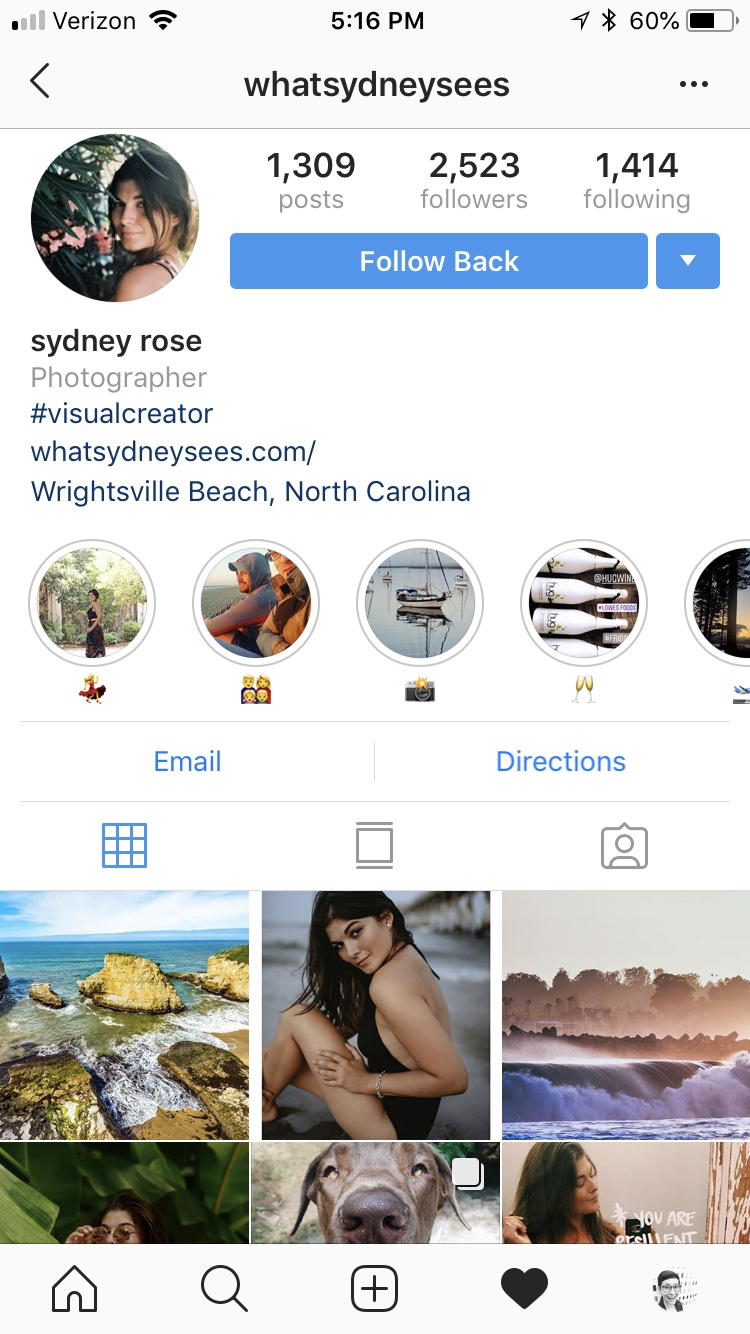This screenshot has height=1334, width=750.
Task: Switch to the grid view tab
Action: (x=125, y=846)
